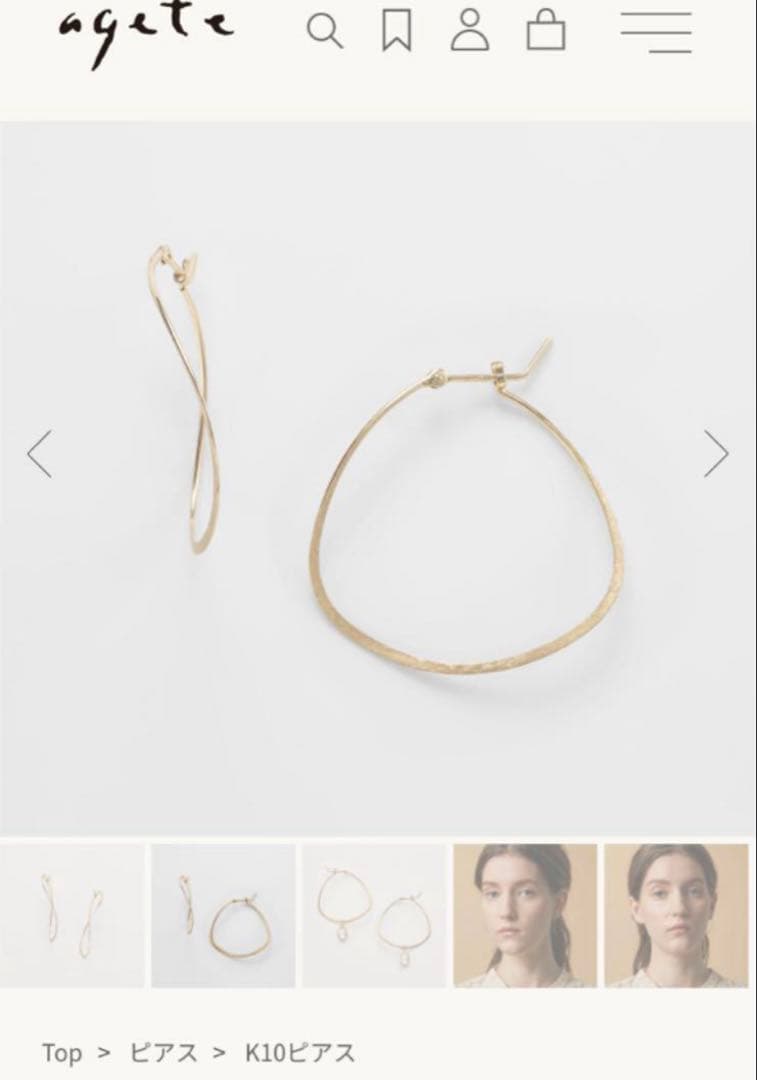Open saved bookmarks icon
This screenshot has width=757, height=1080.
[397, 31]
